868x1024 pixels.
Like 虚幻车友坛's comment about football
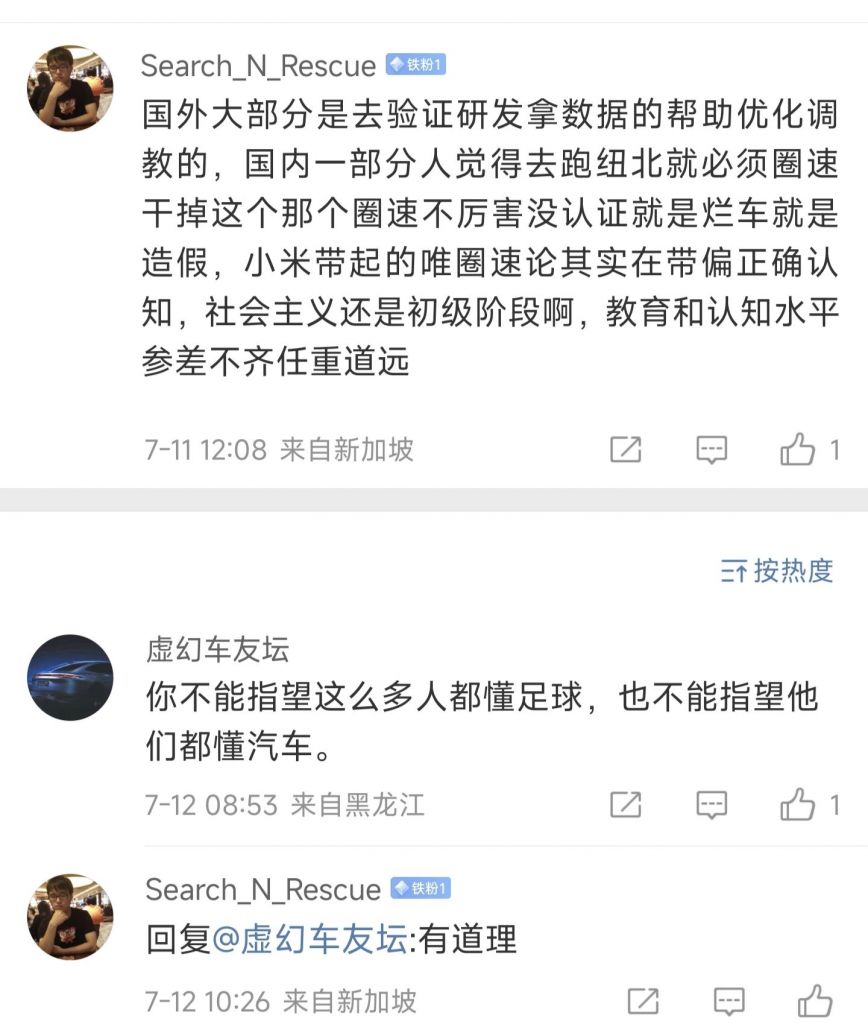(797, 804)
